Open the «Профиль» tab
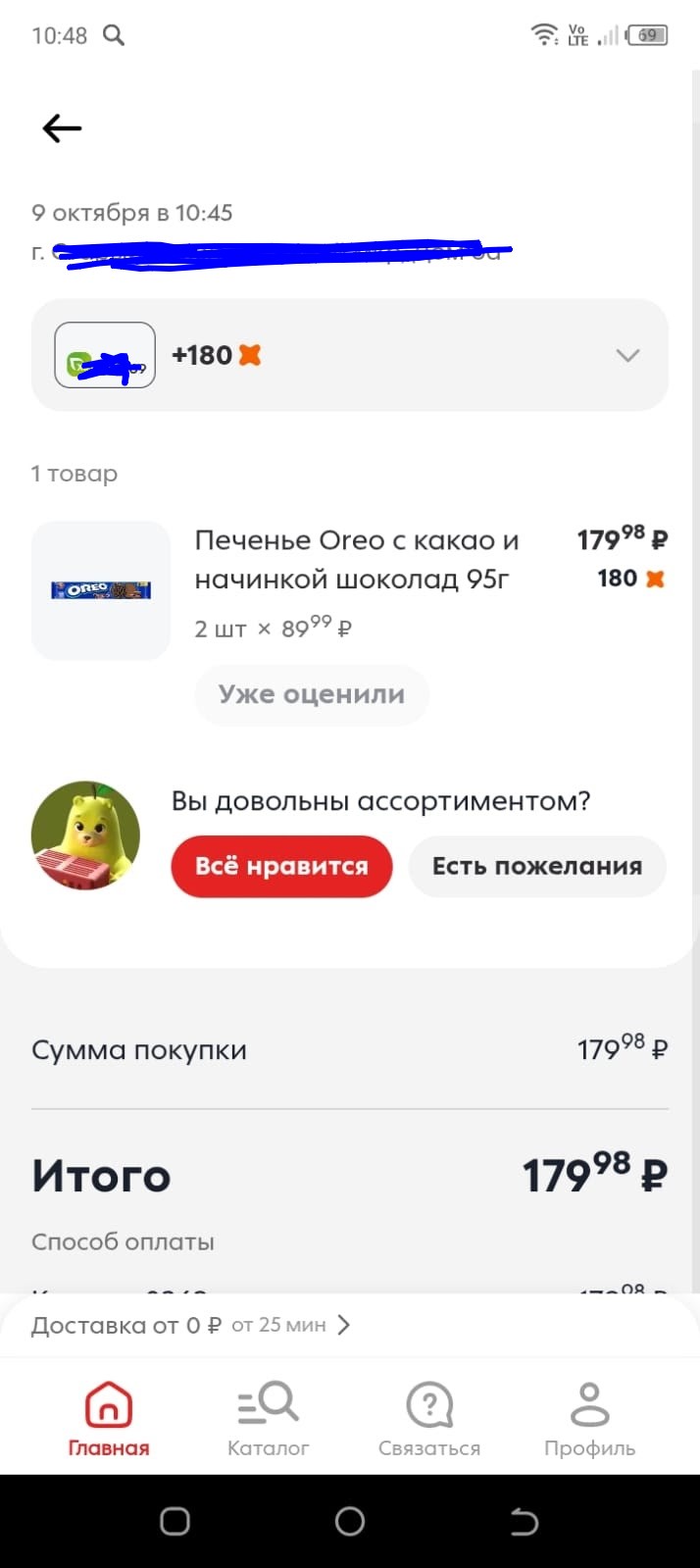This screenshot has height=1568, width=700. tap(589, 1418)
